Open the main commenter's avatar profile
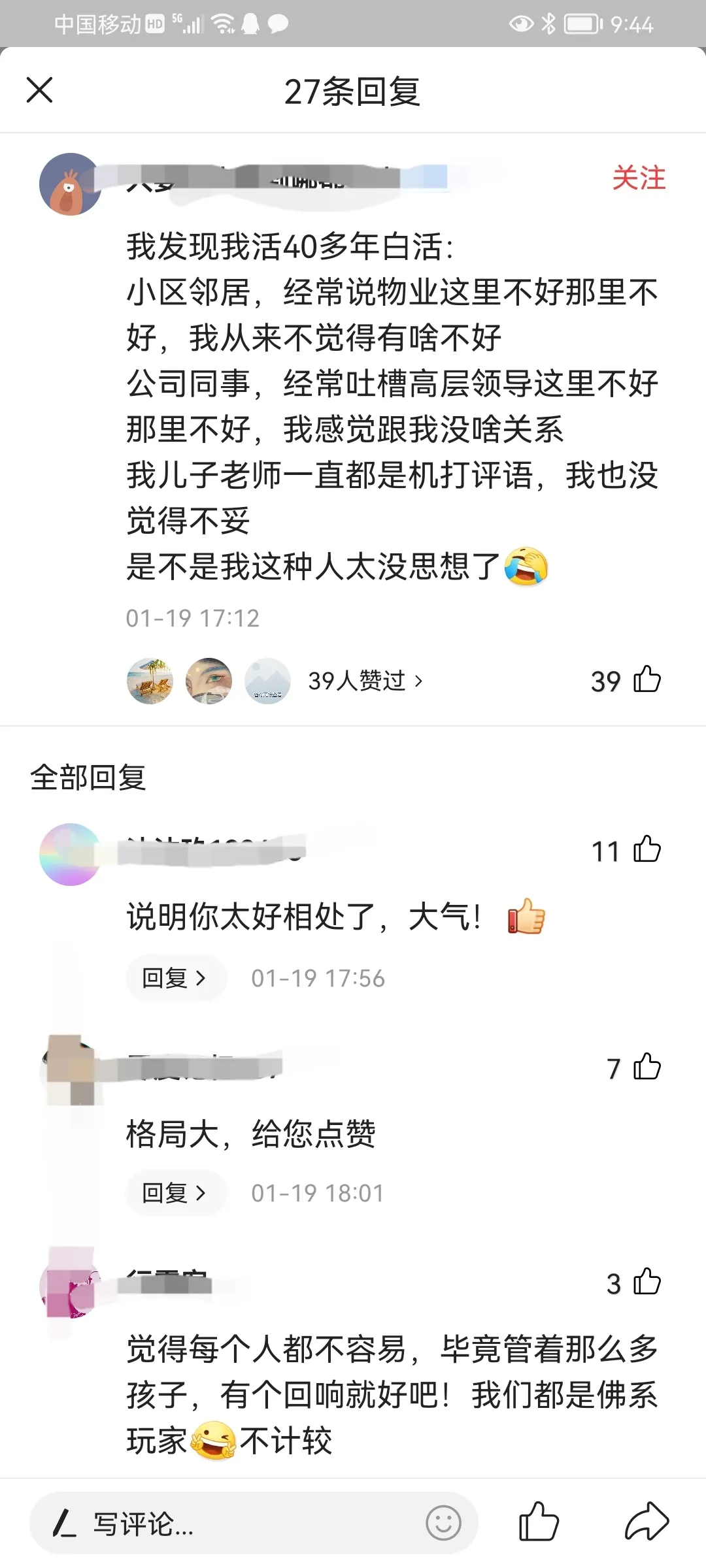This screenshot has height=1568, width=706. (71, 184)
